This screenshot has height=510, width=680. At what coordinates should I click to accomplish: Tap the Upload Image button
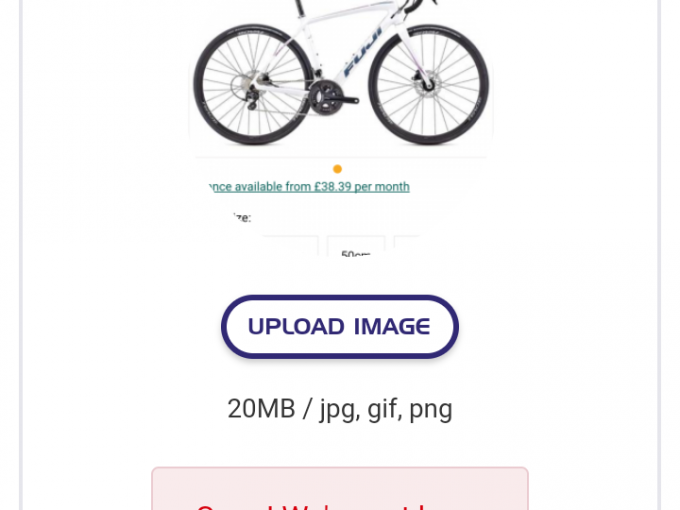[339, 327]
